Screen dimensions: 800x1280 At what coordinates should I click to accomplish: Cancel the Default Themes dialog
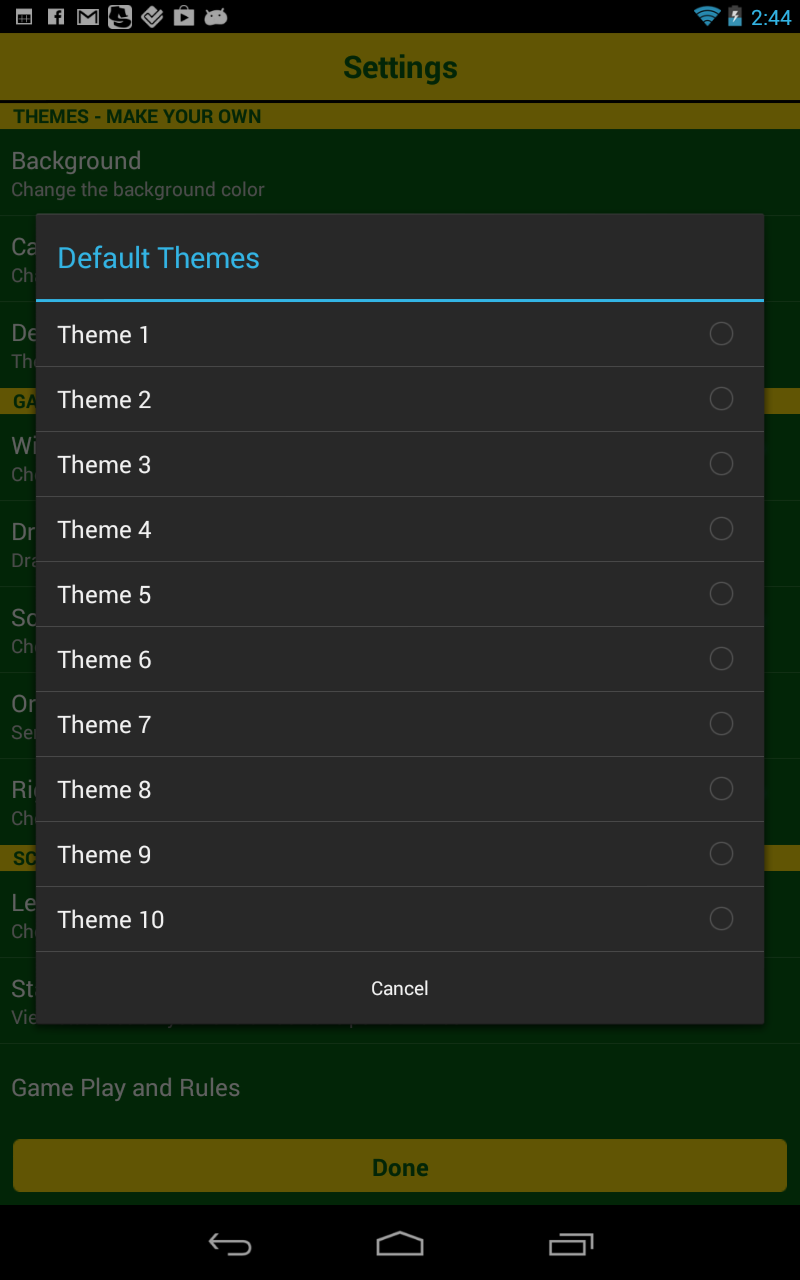pyautogui.click(x=400, y=988)
